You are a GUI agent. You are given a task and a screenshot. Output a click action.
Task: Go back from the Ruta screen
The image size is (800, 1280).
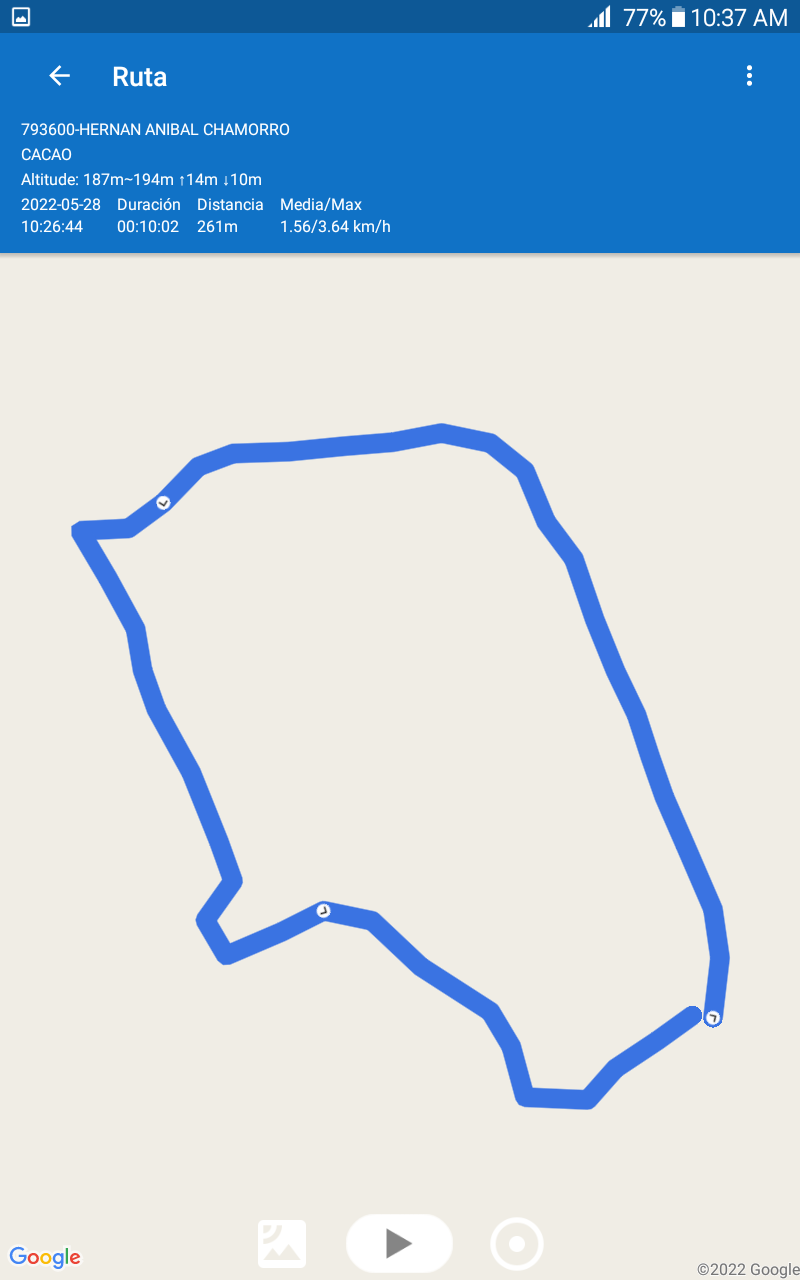pos(60,76)
